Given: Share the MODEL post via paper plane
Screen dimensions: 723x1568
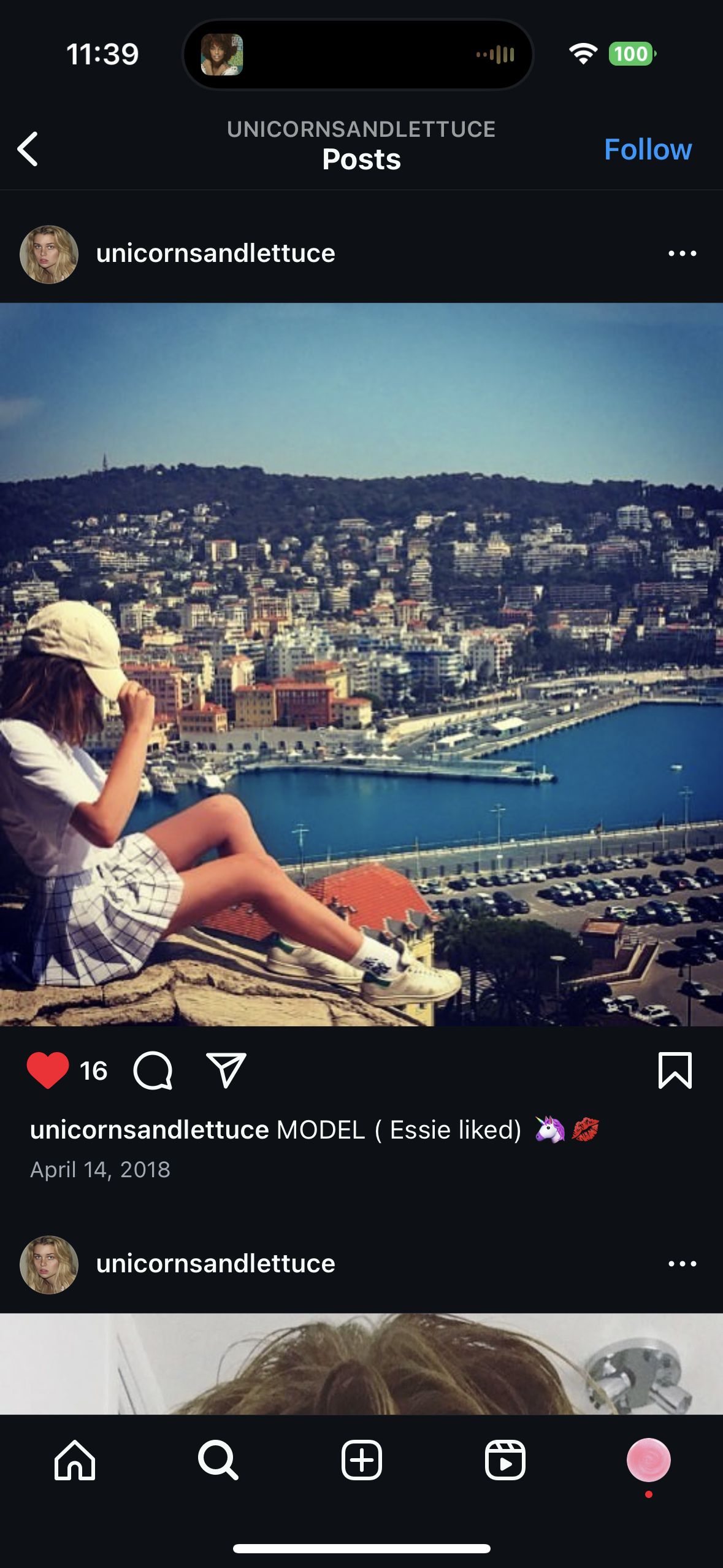Looking at the screenshot, I should click(x=226, y=1070).
